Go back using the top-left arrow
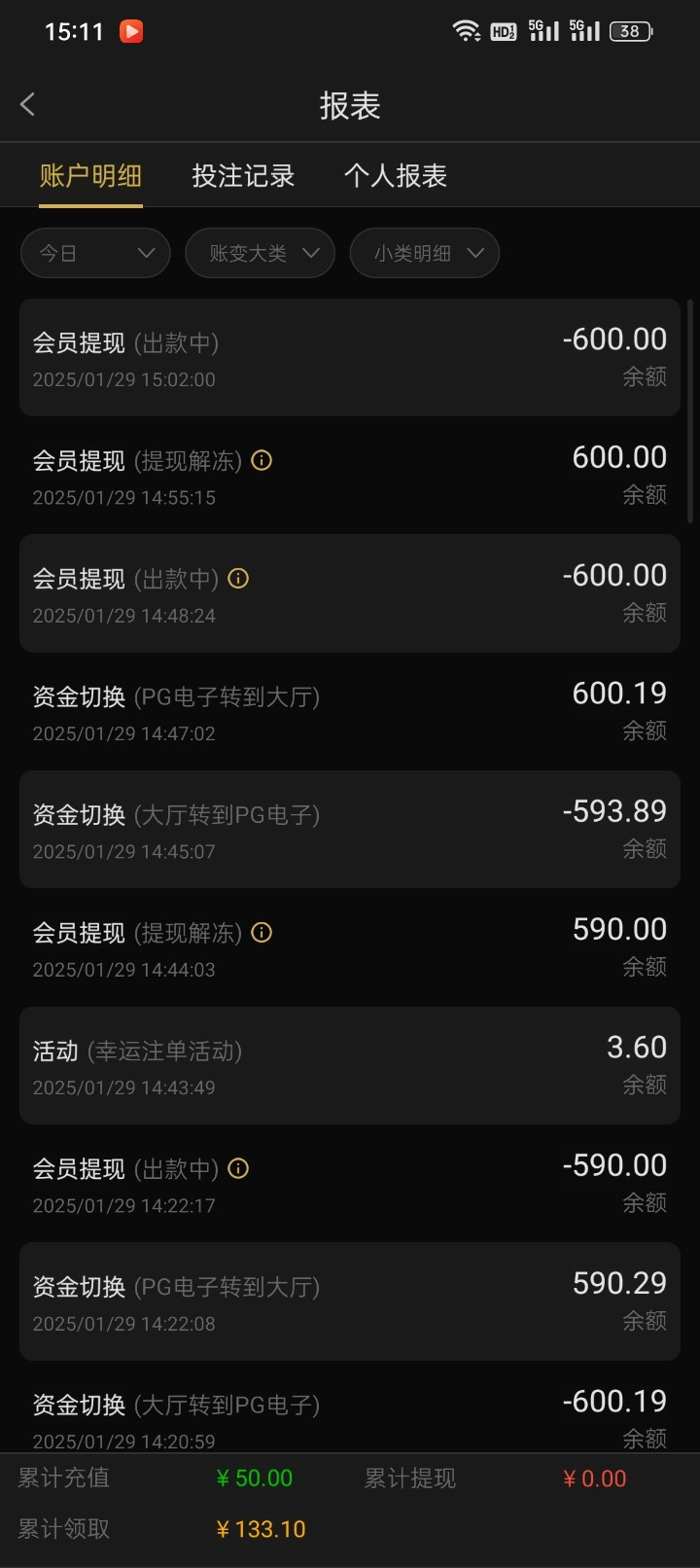Viewport: 700px width, 1568px height. [x=27, y=105]
